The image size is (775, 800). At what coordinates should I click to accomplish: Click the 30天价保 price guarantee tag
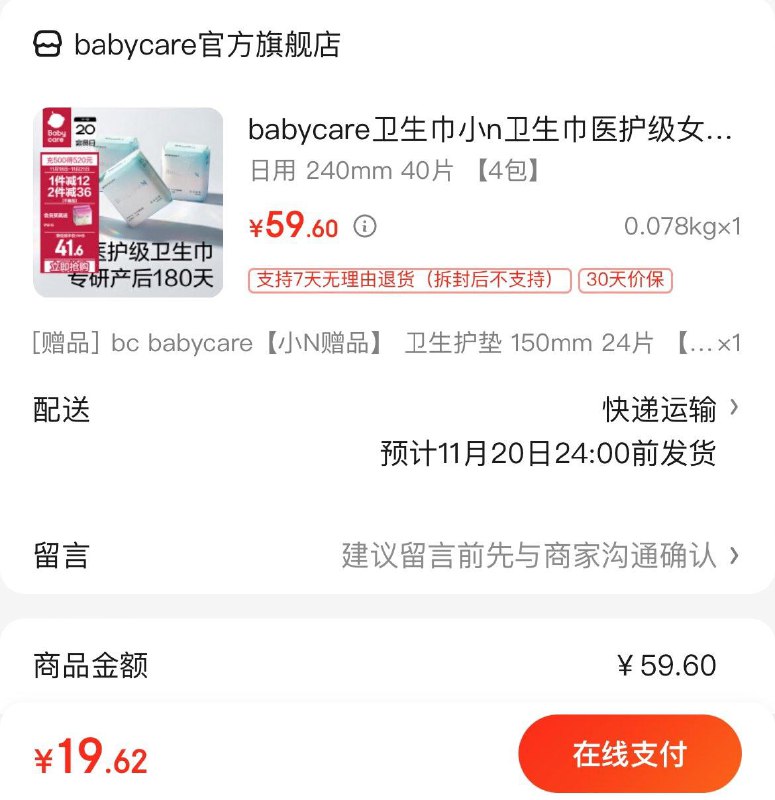tap(625, 281)
